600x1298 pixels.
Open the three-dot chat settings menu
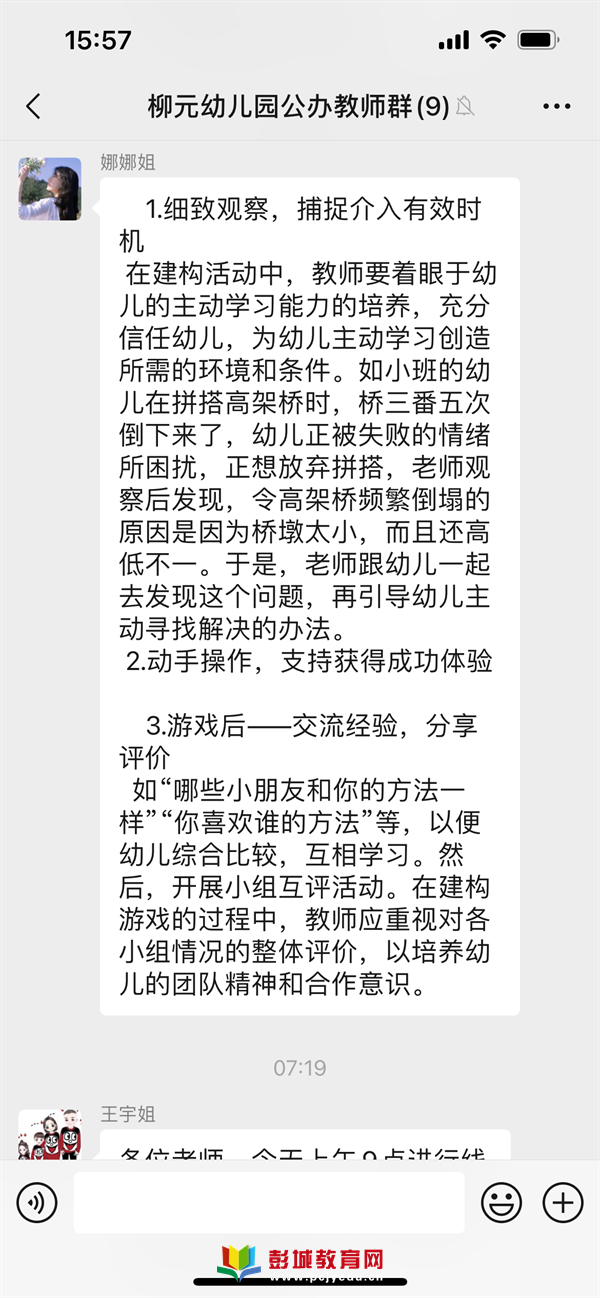click(556, 107)
